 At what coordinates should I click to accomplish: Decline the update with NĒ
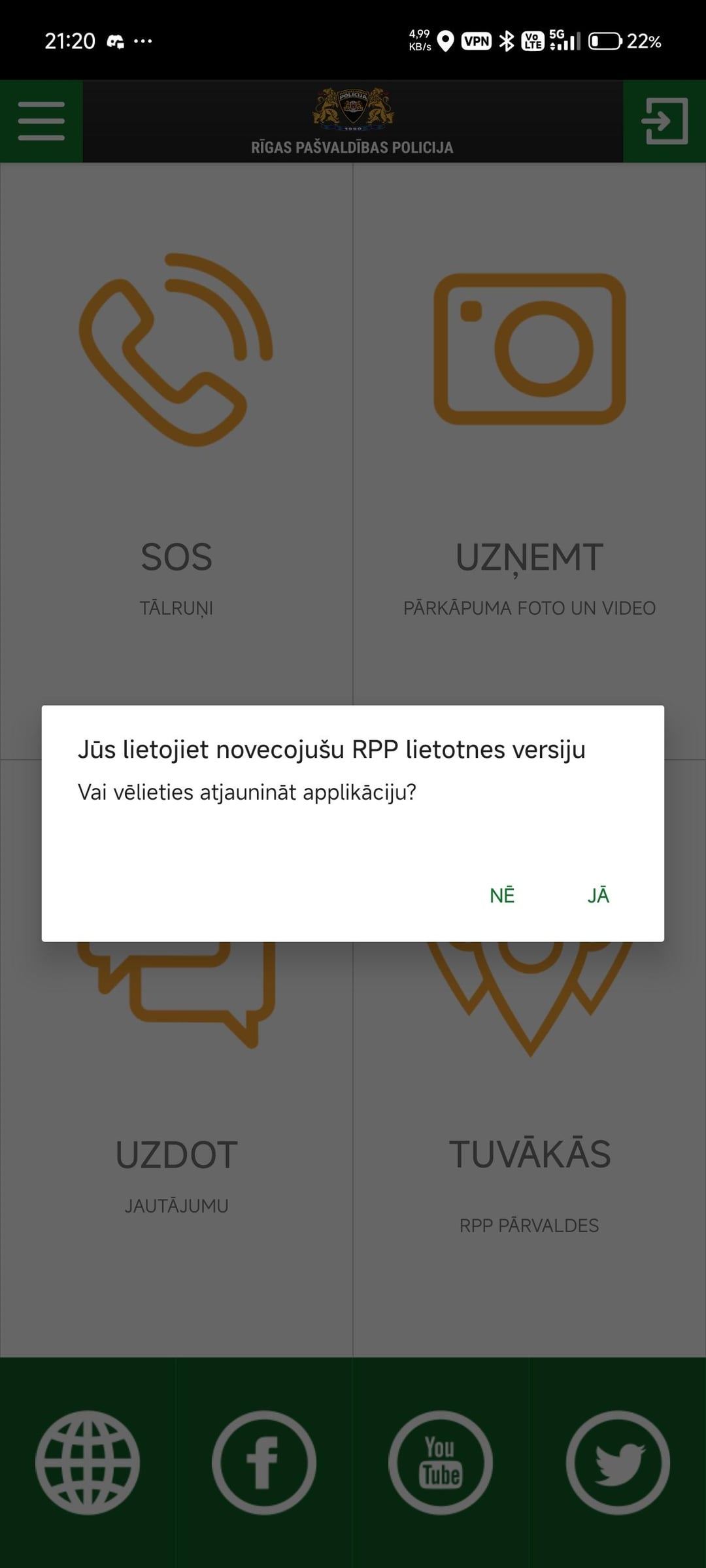502,895
